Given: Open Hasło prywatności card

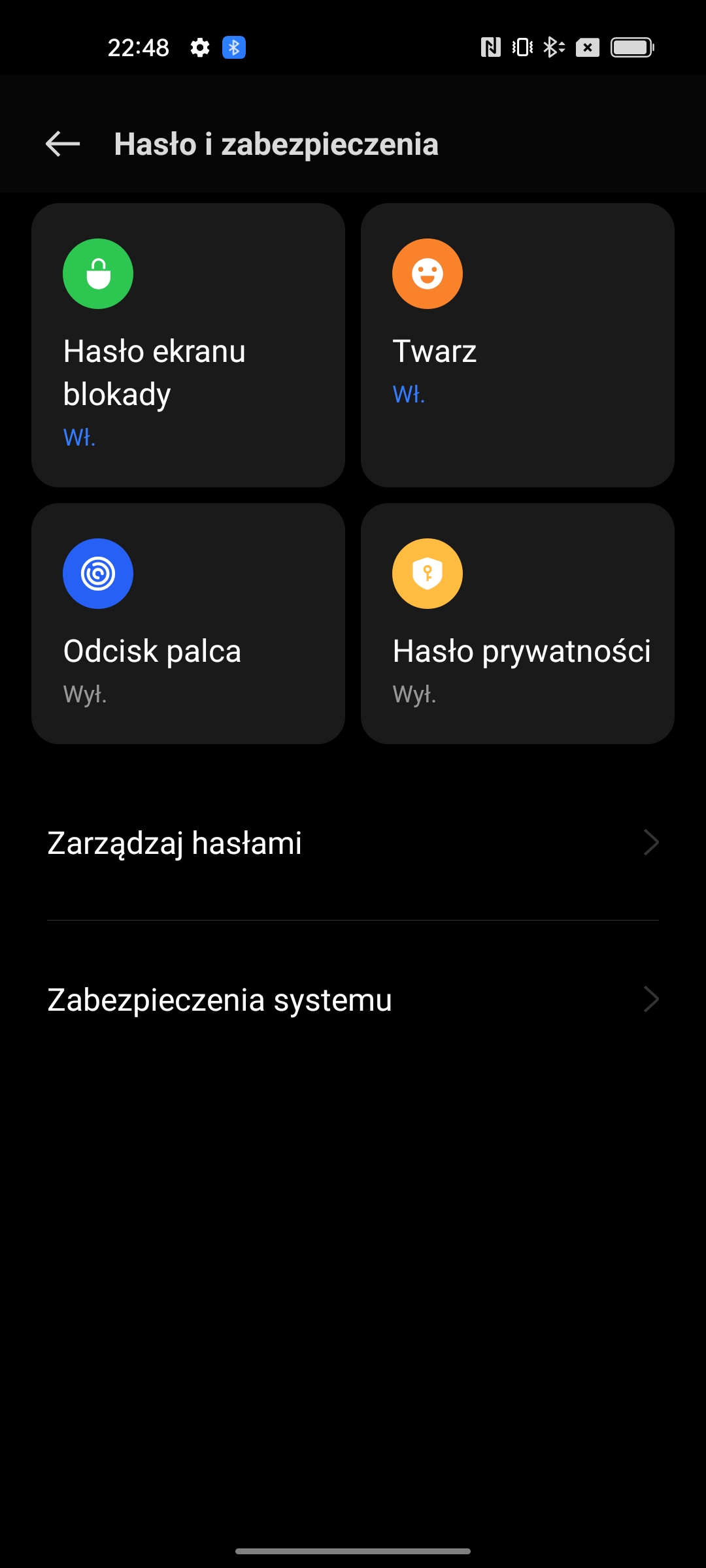Looking at the screenshot, I should 517,623.
